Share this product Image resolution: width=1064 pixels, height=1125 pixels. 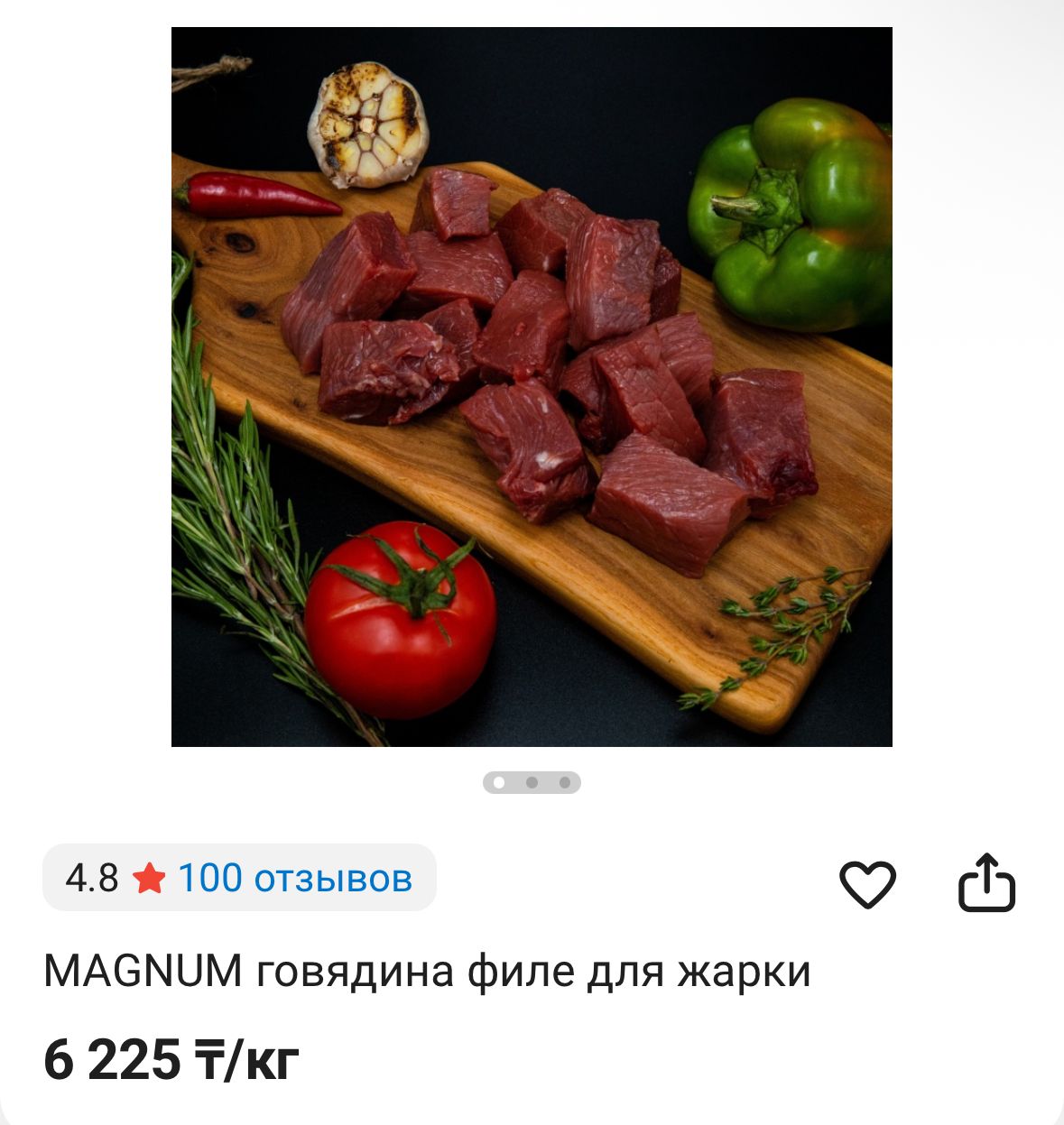point(985,883)
